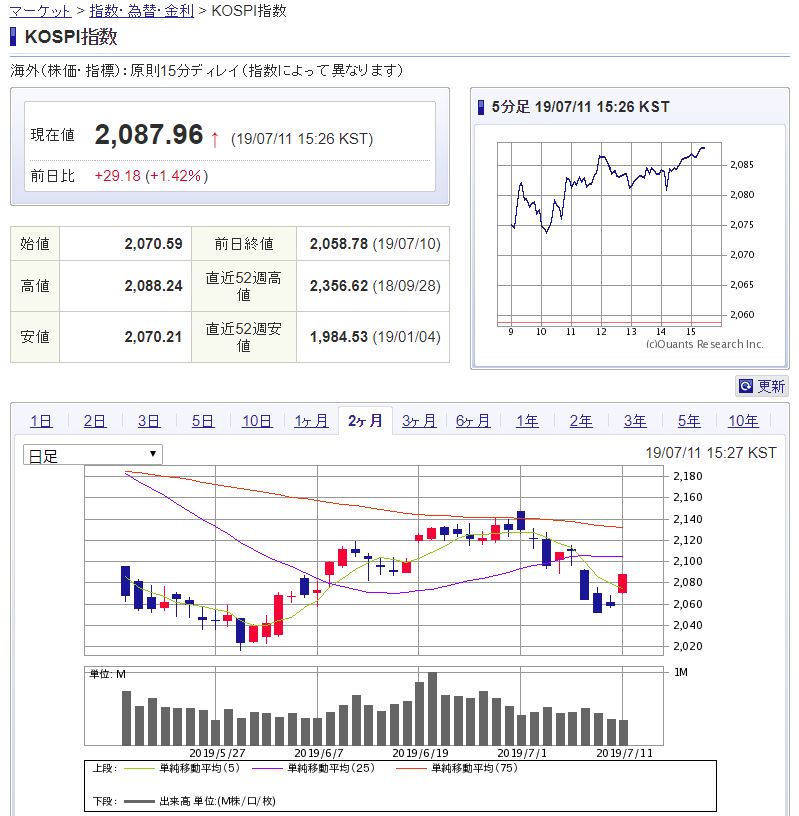This screenshot has width=799, height=816.
Task: Show the 10年 chart
Action: (743, 421)
